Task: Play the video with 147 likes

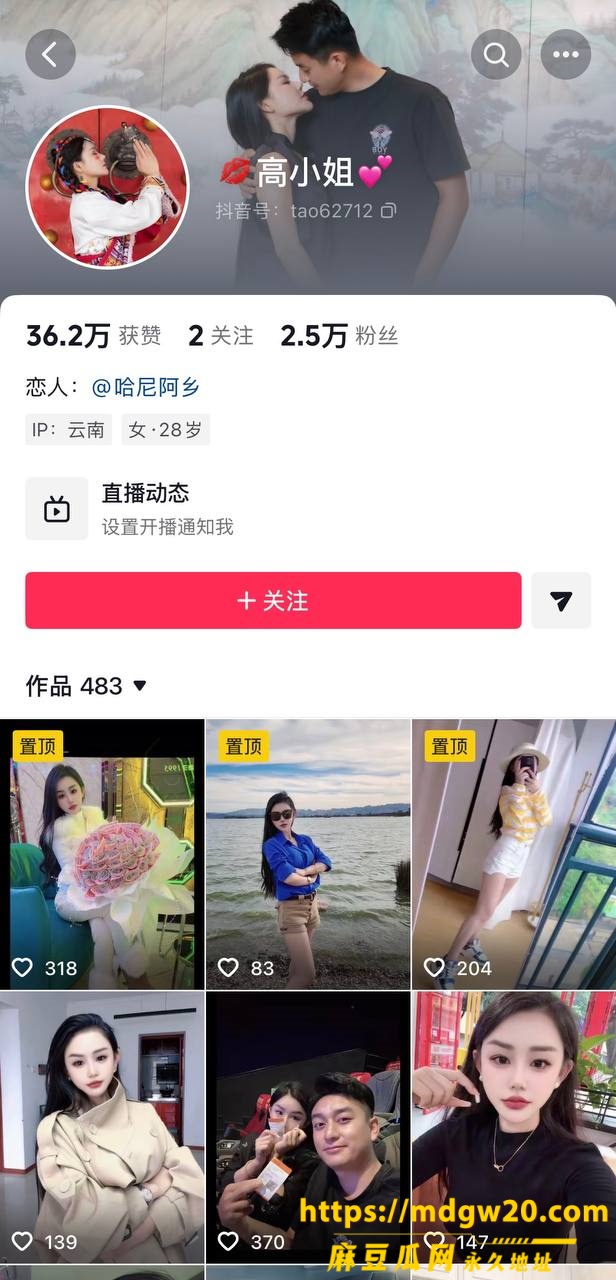Action: tap(514, 1127)
